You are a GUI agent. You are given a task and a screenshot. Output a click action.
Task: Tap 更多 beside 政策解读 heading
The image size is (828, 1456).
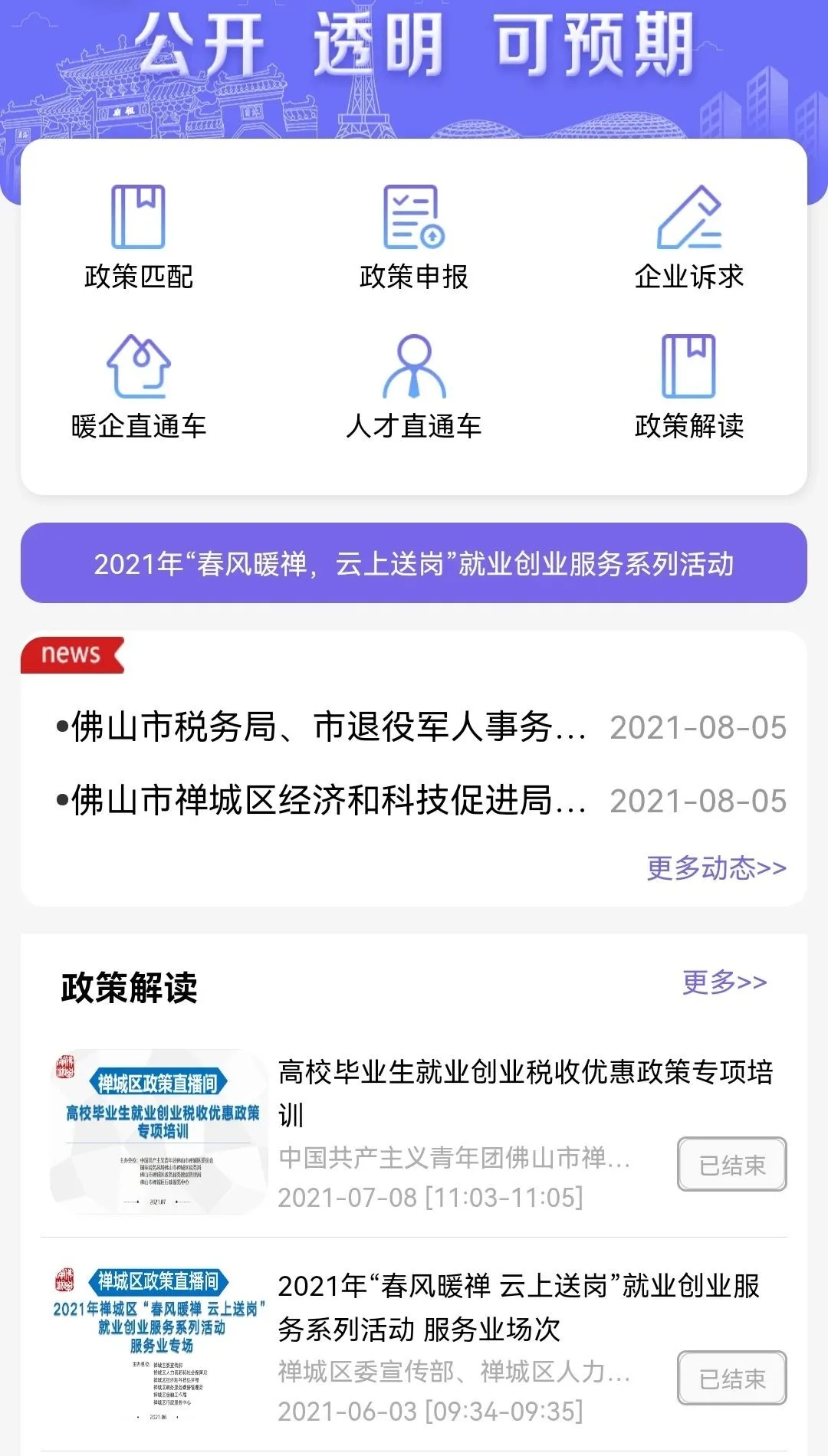pos(724,982)
